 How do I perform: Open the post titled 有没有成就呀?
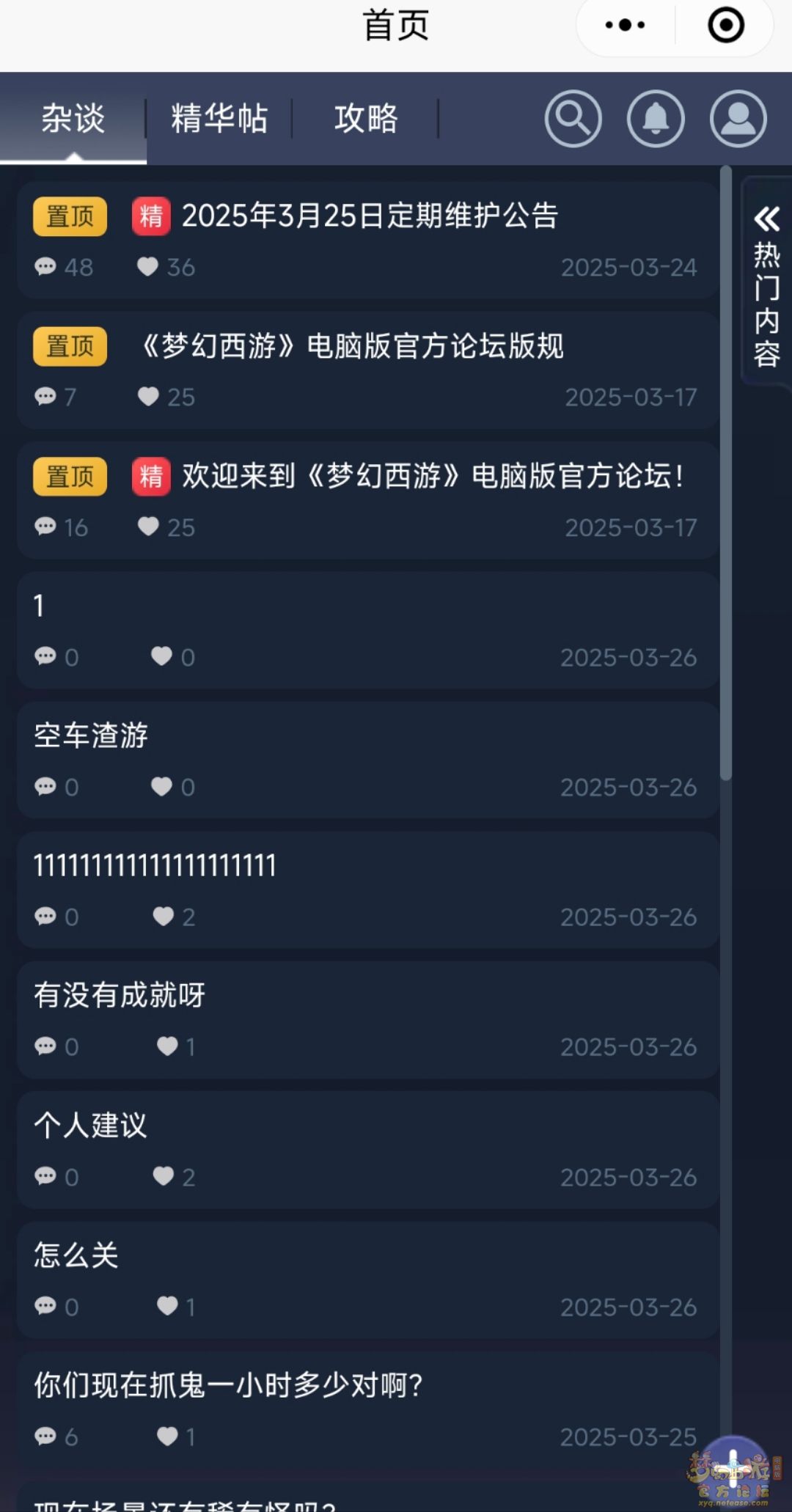click(368, 1019)
